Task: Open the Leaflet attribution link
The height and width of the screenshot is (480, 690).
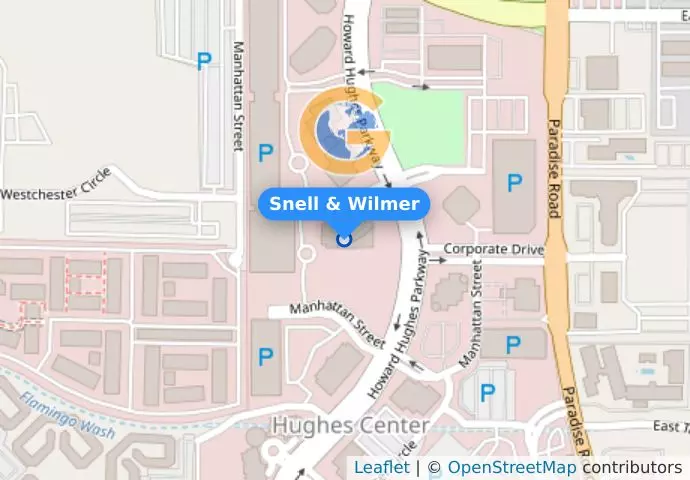Action: point(381,467)
